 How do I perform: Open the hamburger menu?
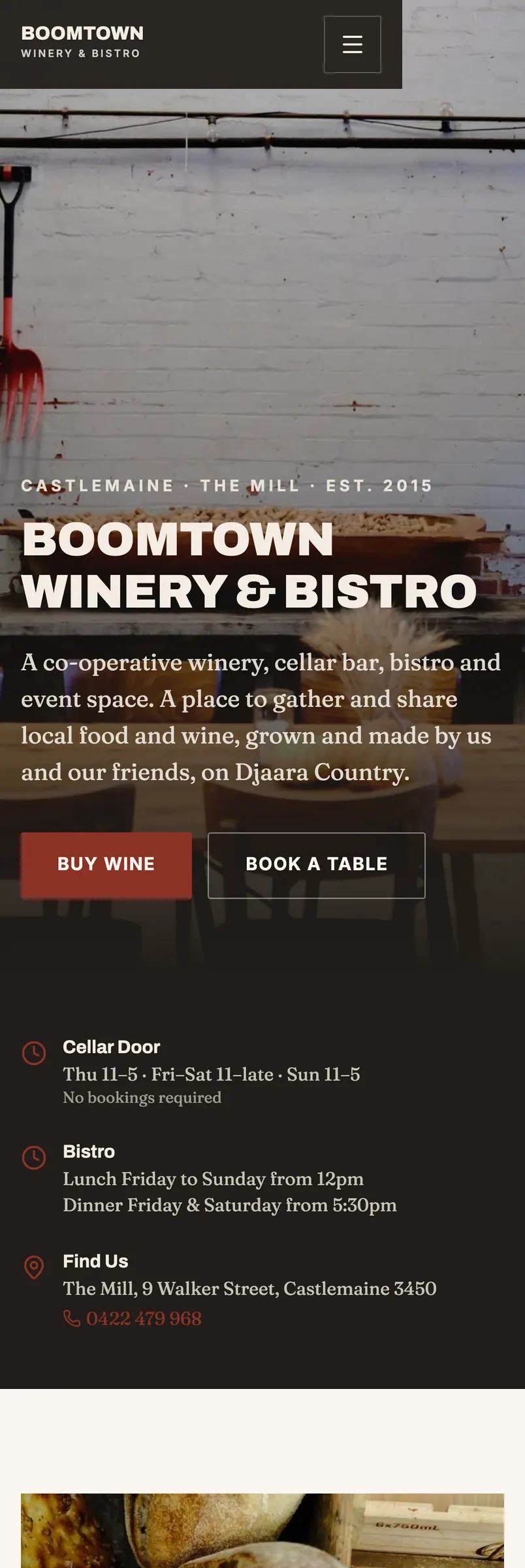pyautogui.click(x=353, y=44)
